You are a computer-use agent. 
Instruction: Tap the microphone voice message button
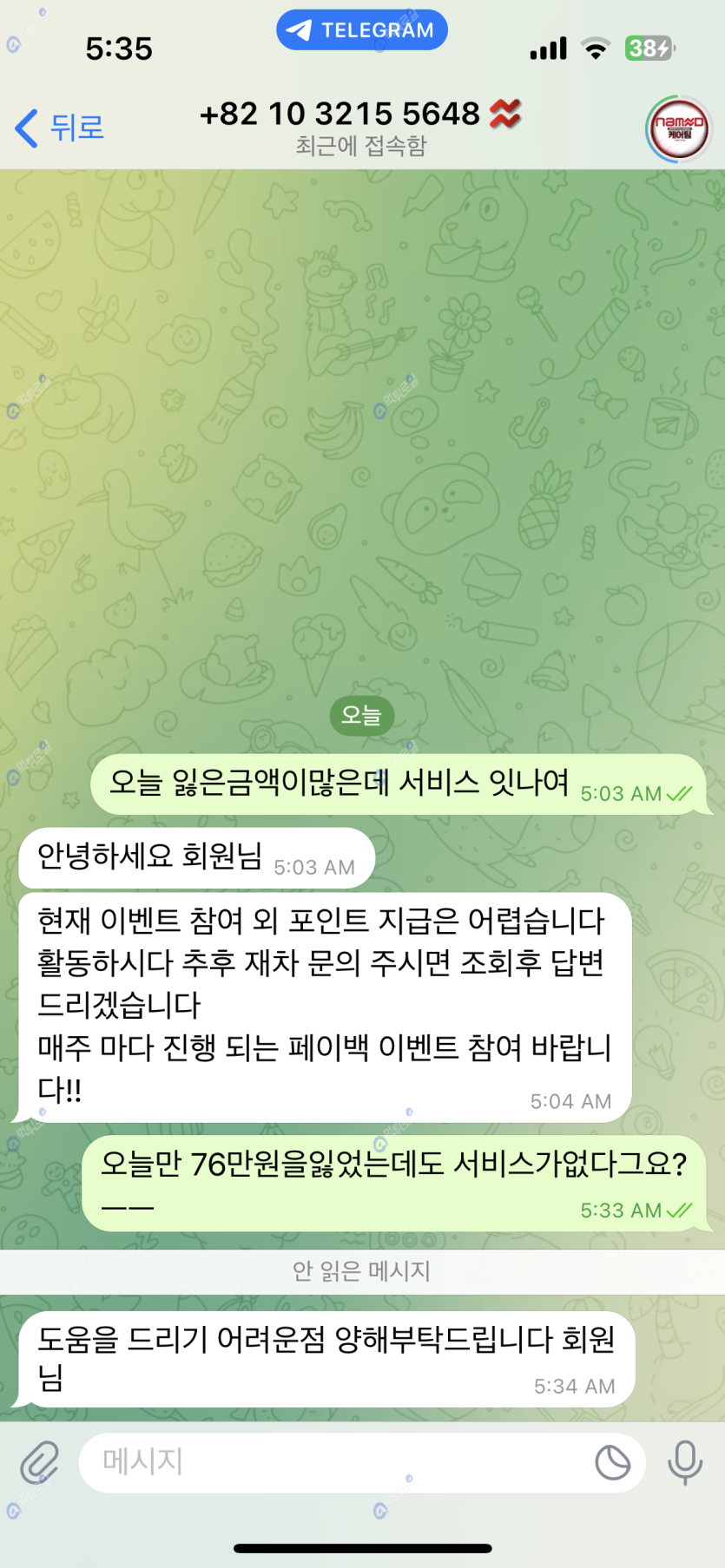pos(685,1462)
